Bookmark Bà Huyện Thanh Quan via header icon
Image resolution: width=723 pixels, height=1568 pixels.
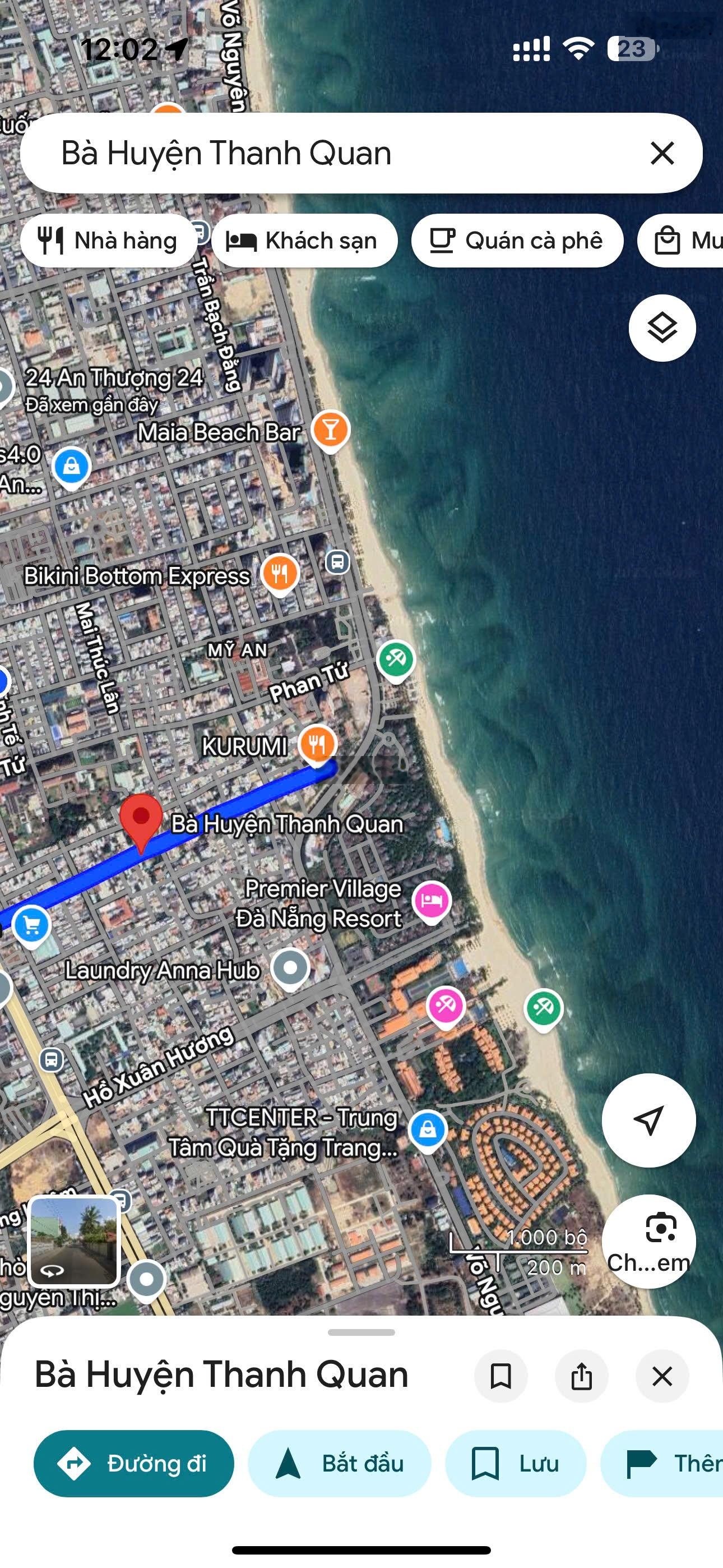click(501, 1376)
